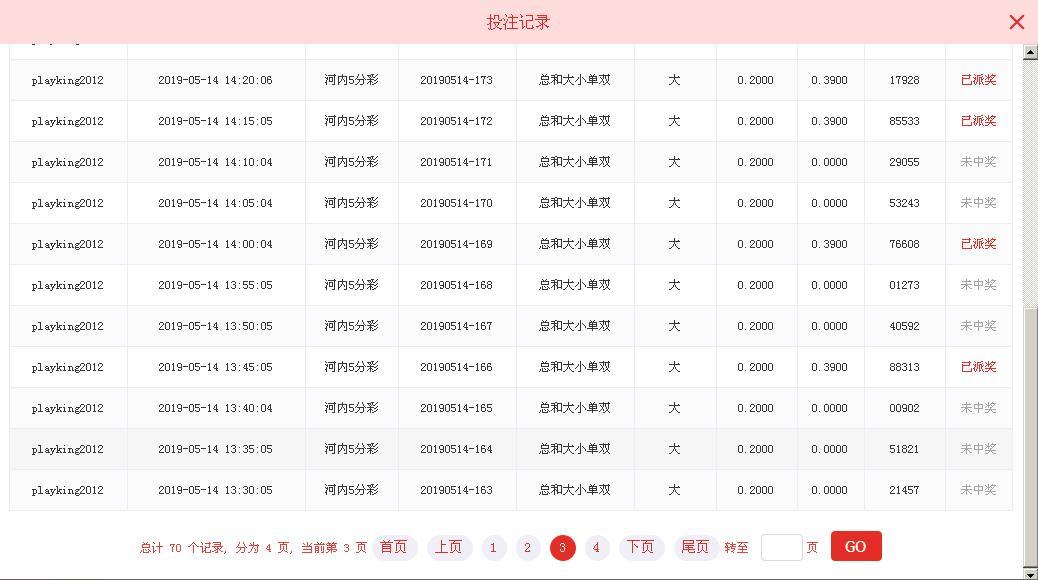Screen dimensions: 1038x580
Task: Close the 投注记录 dialog
Action: point(1016,22)
